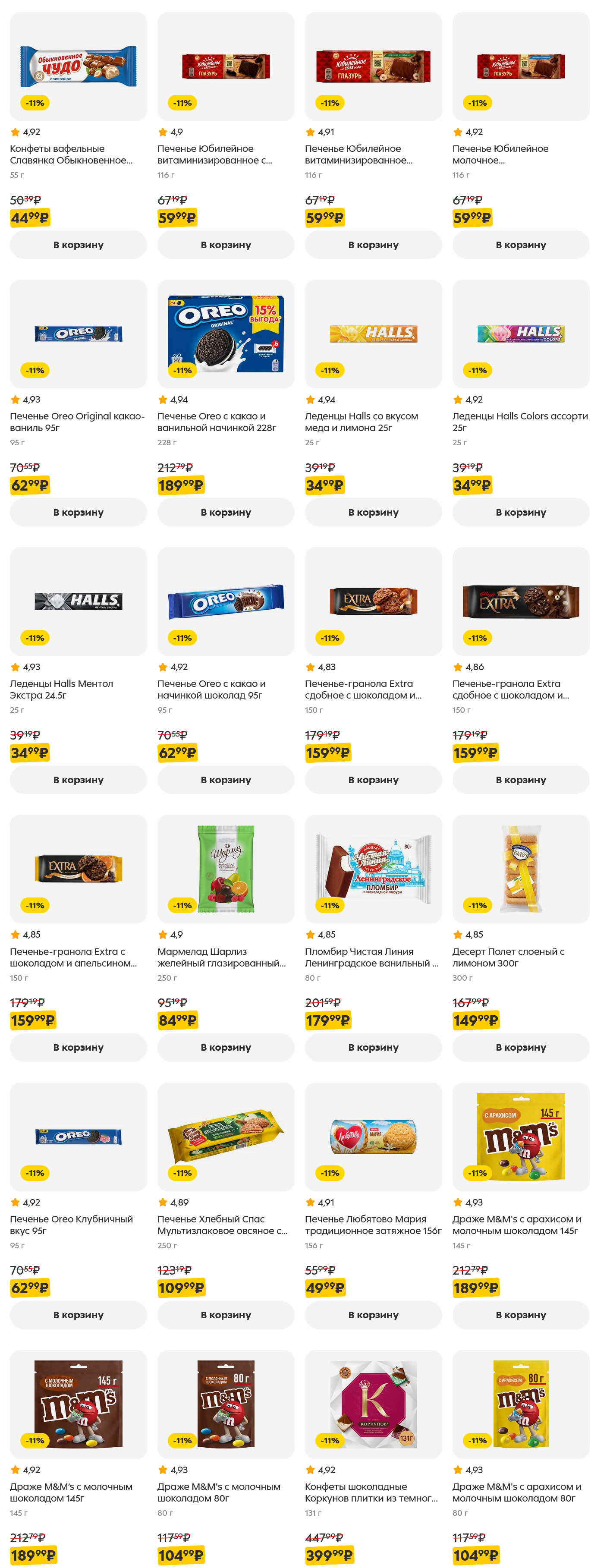
Task: Open Печенье Oreo Клубничный вкус card
Action: point(78,1137)
